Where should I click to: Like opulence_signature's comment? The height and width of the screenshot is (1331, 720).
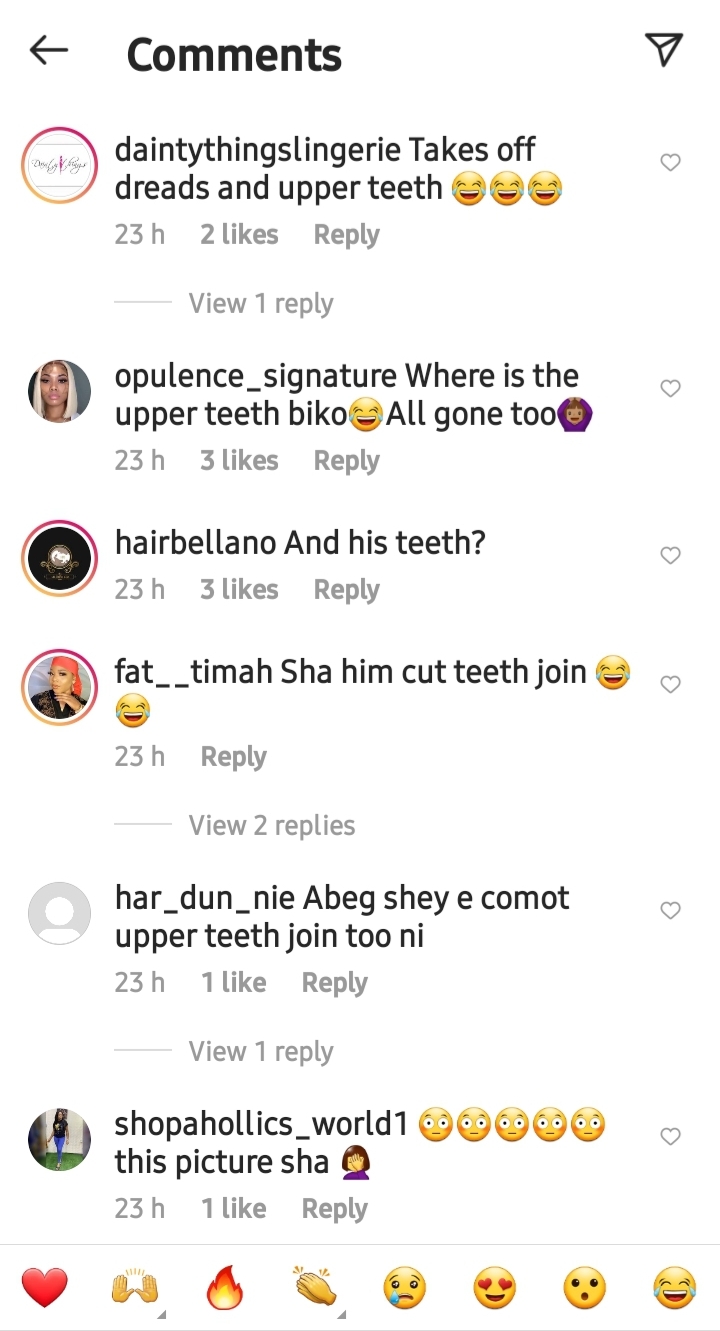pos(671,388)
